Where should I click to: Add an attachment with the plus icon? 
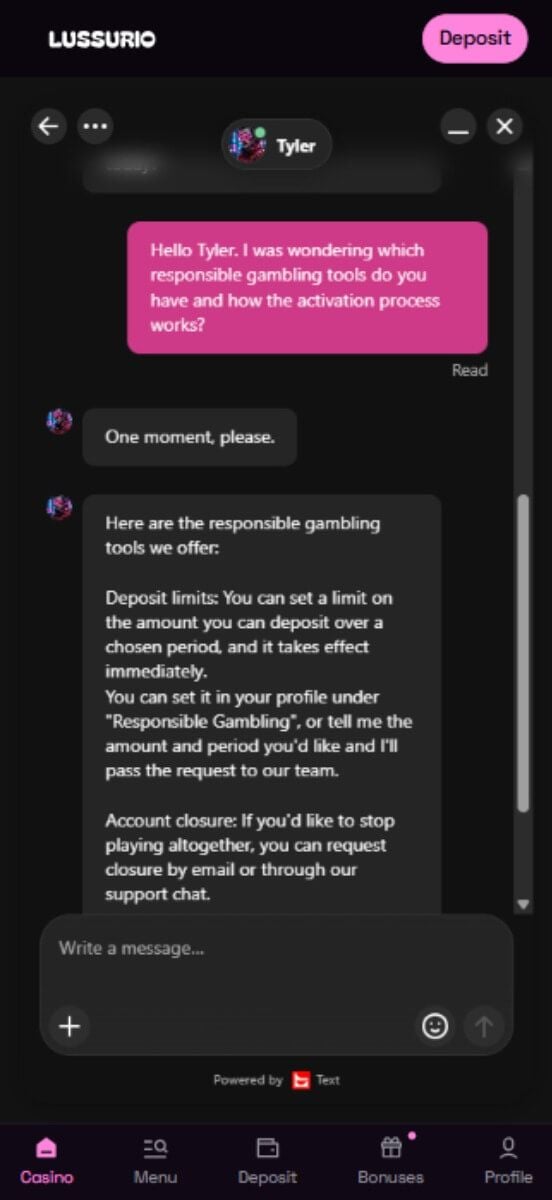pyautogui.click(x=70, y=1026)
